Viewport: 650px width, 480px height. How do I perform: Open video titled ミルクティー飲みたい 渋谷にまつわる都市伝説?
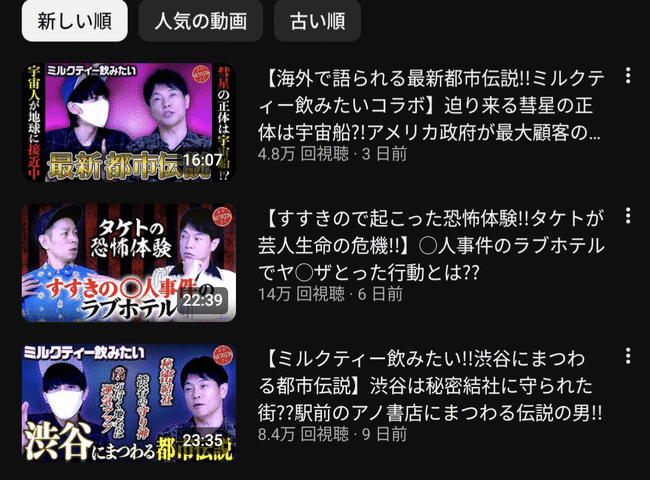435,383
